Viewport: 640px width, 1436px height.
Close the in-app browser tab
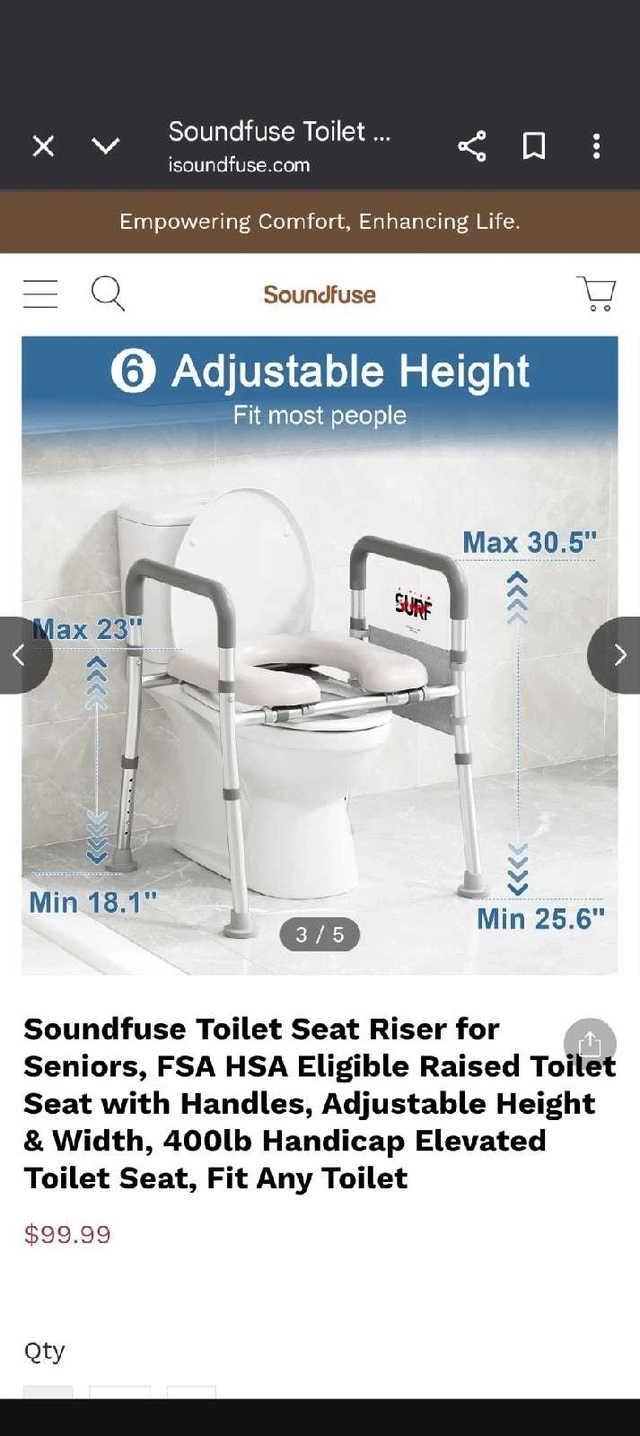click(x=43, y=147)
